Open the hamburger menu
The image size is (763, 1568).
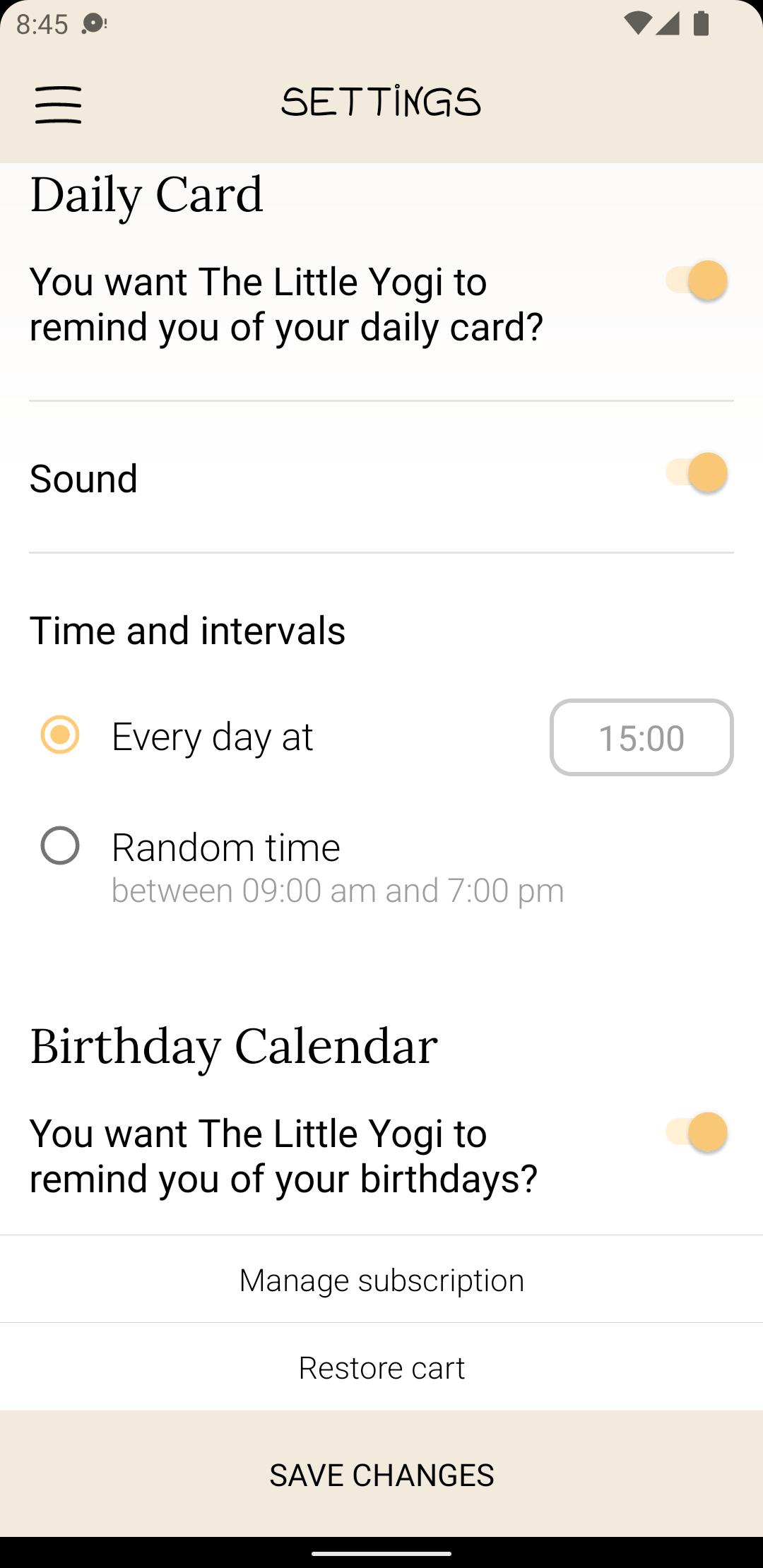tap(59, 105)
